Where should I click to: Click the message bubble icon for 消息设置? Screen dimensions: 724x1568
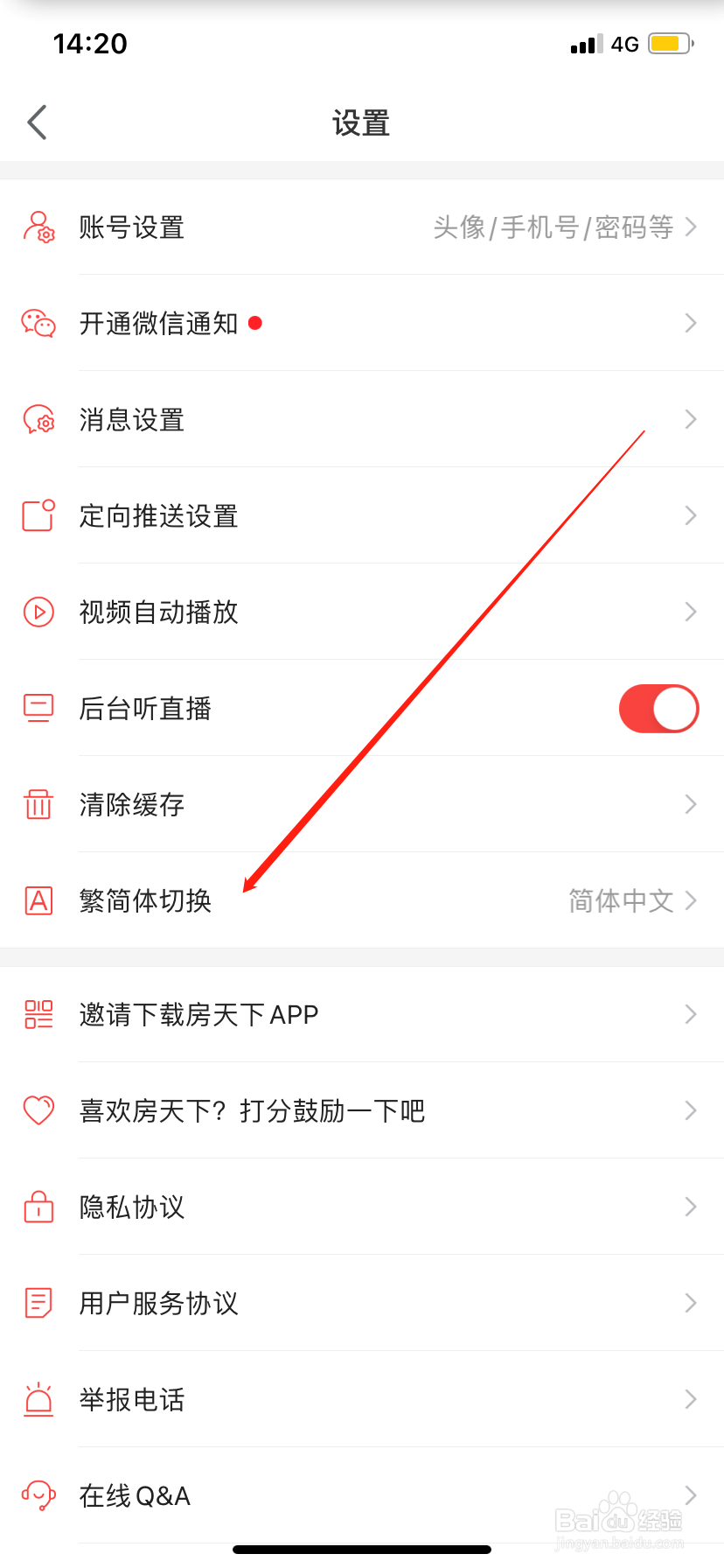pos(38,419)
